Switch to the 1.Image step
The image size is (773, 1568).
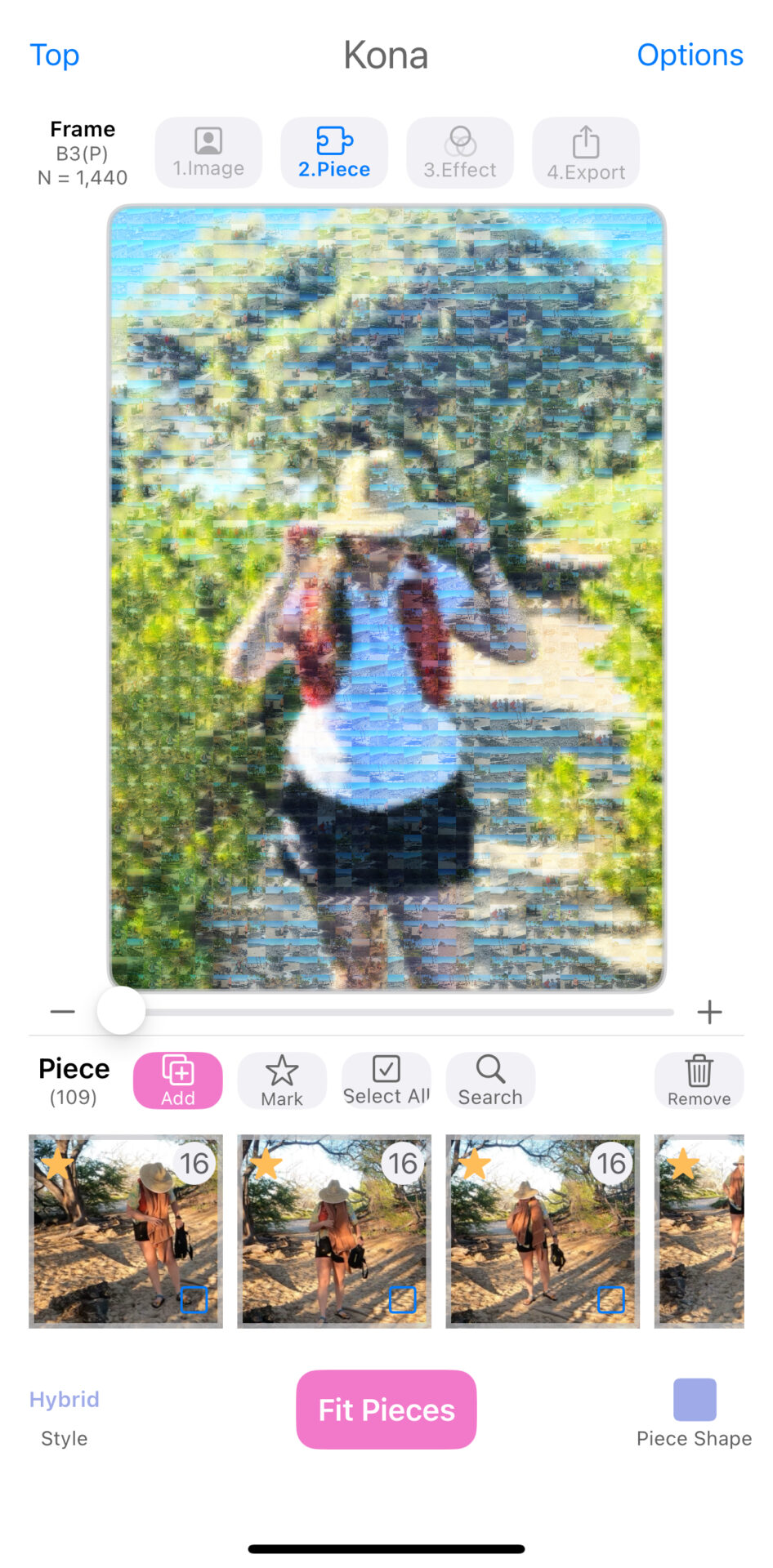click(208, 153)
